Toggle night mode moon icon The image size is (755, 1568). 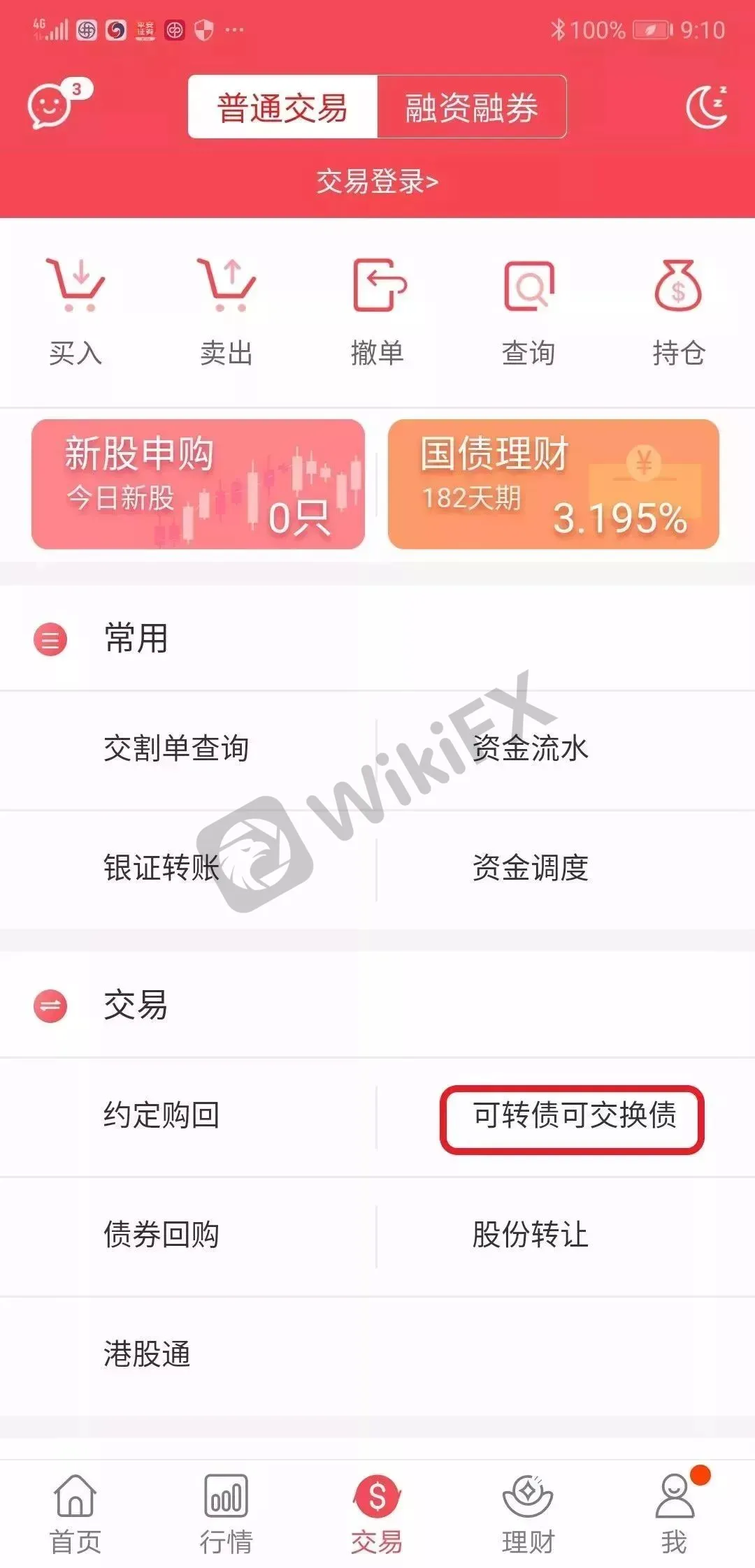click(x=706, y=107)
